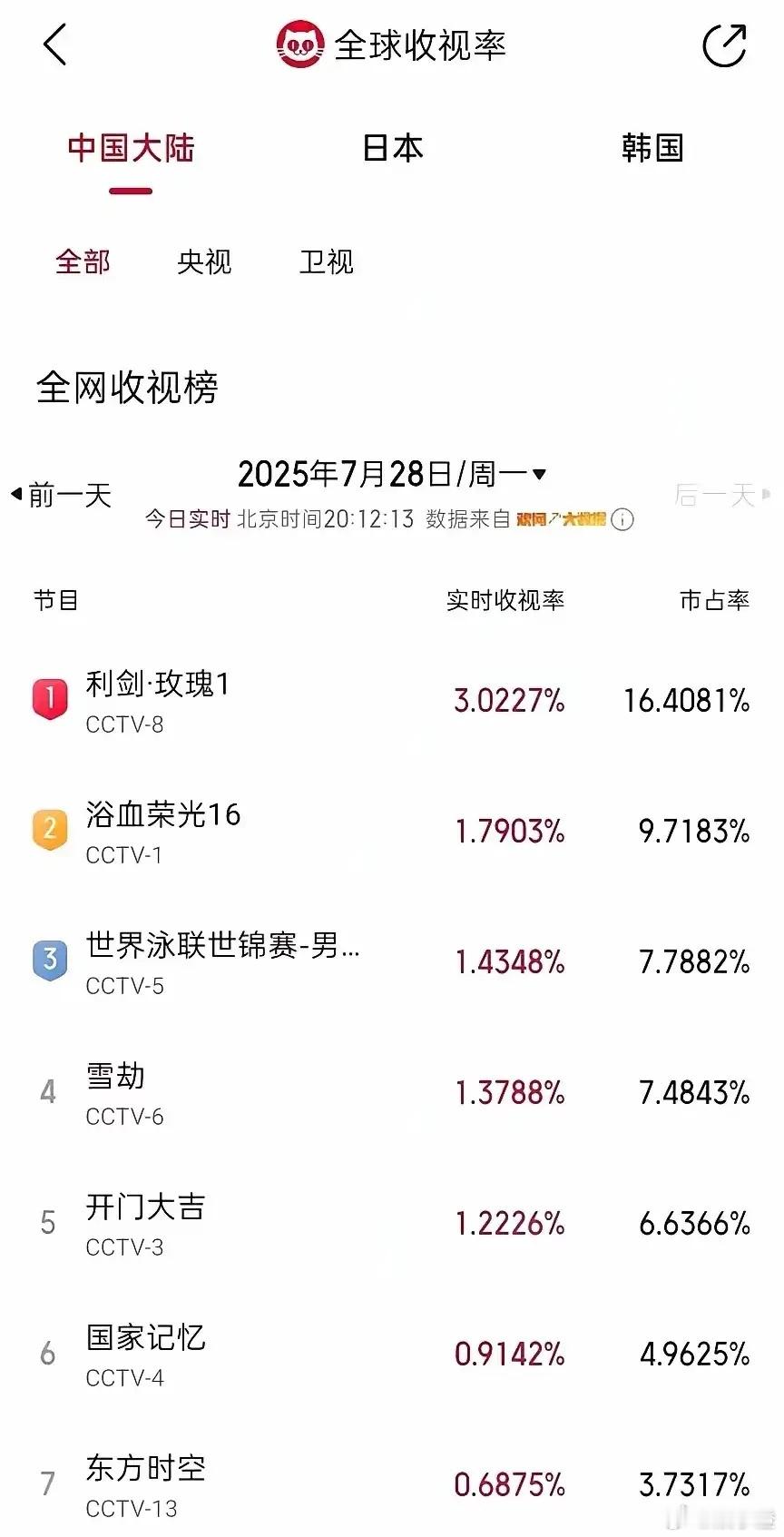The height and width of the screenshot is (1537, 784).
Task: Switch to the 日本 tab
Action: point(392,148)
